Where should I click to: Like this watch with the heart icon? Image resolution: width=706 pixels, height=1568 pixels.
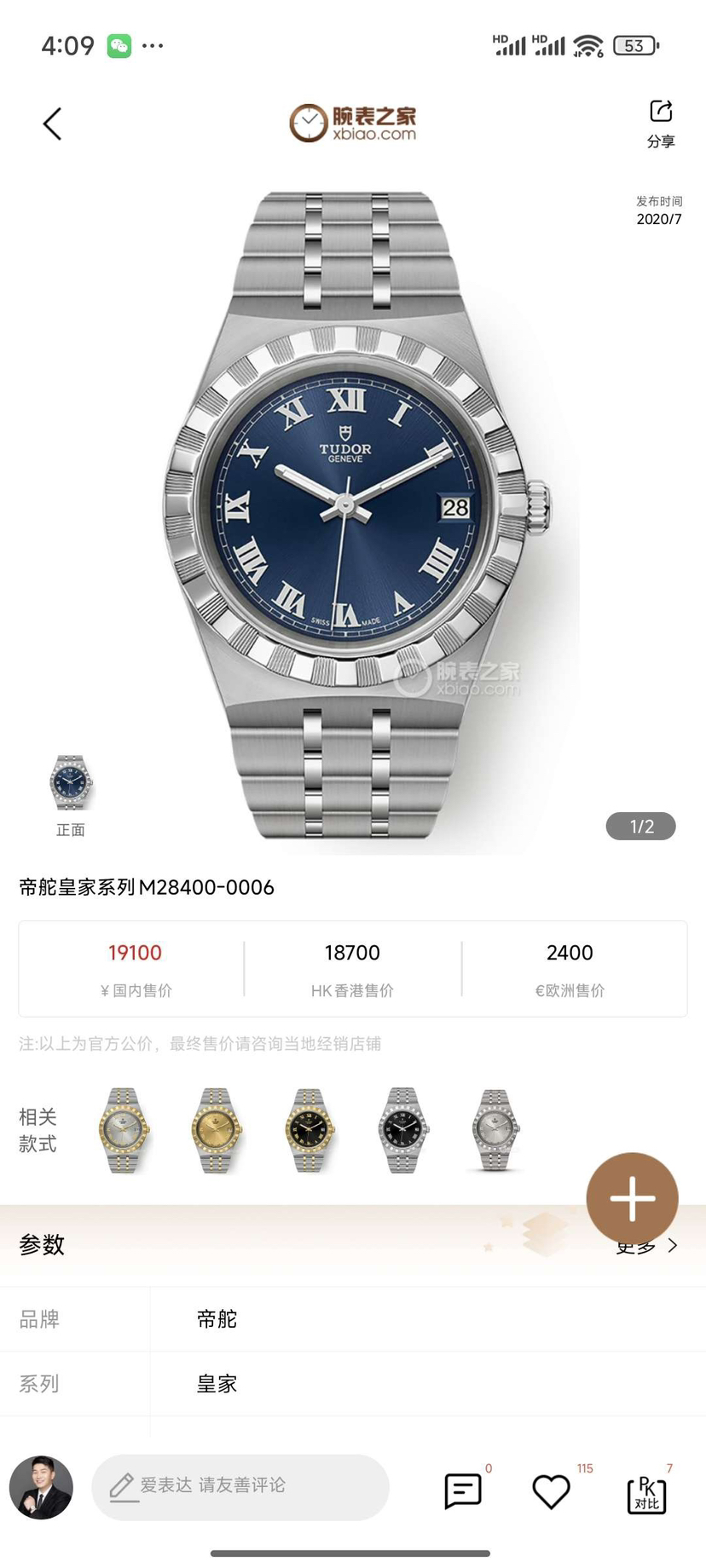pyautogui.click(x=551, y=1491)
